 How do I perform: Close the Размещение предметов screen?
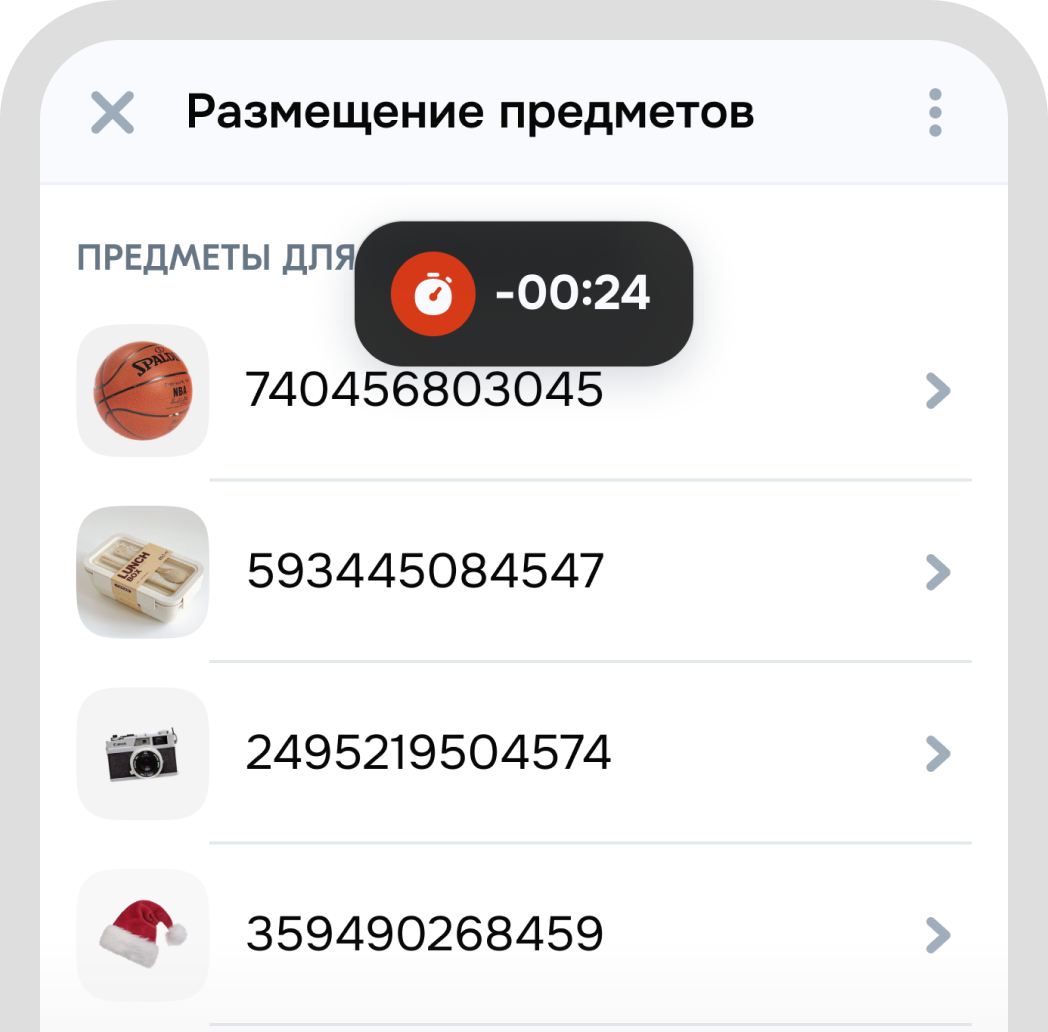[x=112, y=112]
